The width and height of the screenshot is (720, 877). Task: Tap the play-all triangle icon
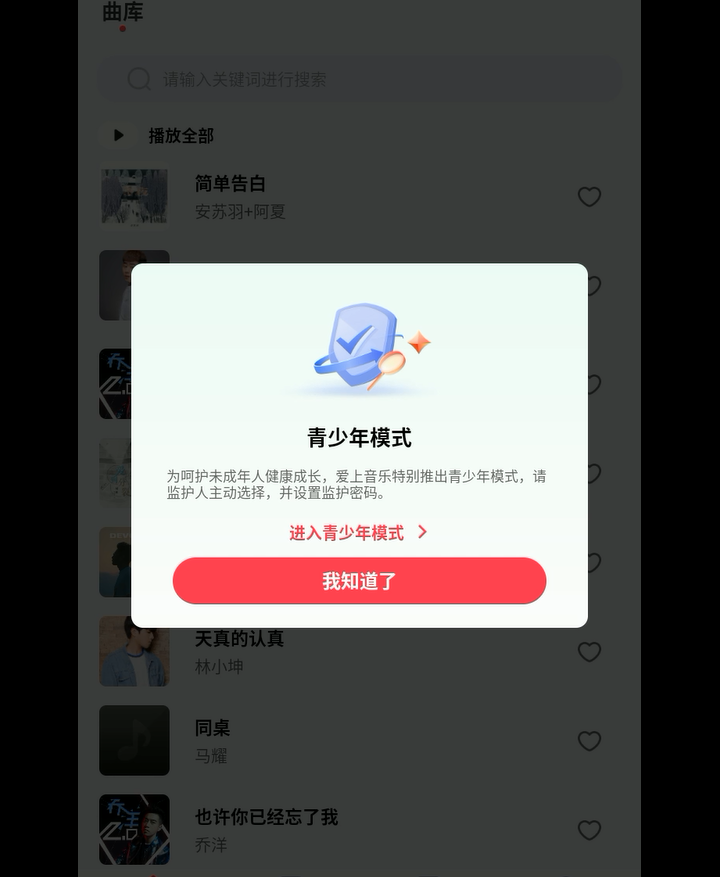click(x=118, y=135)
